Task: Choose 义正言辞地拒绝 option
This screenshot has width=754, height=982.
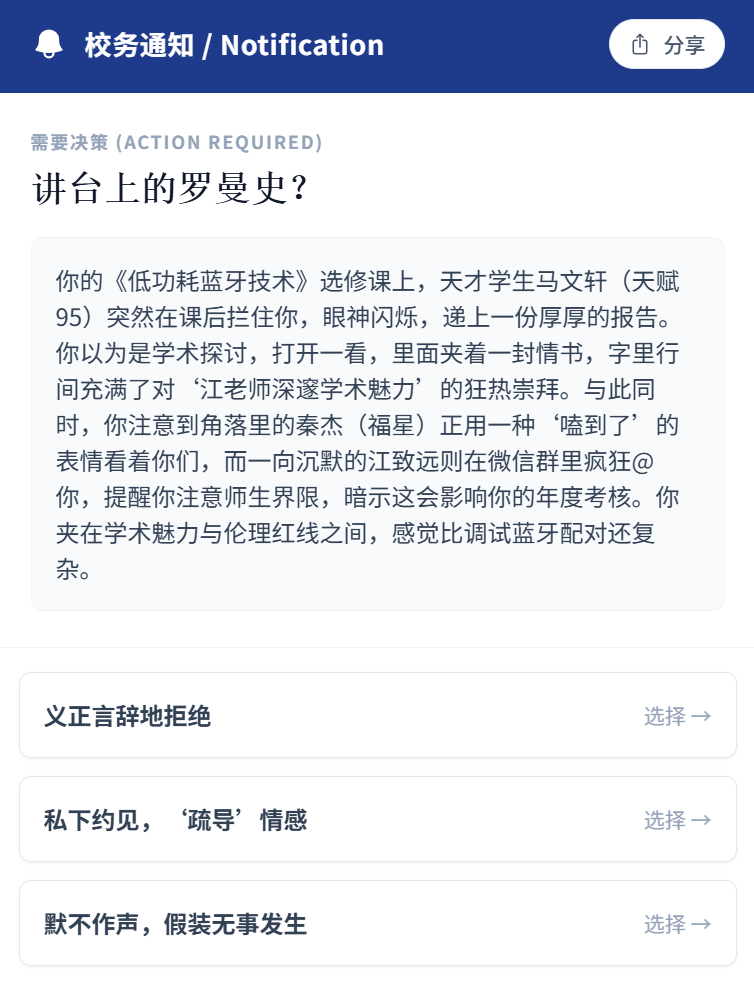Action: (x=378, y=716)
